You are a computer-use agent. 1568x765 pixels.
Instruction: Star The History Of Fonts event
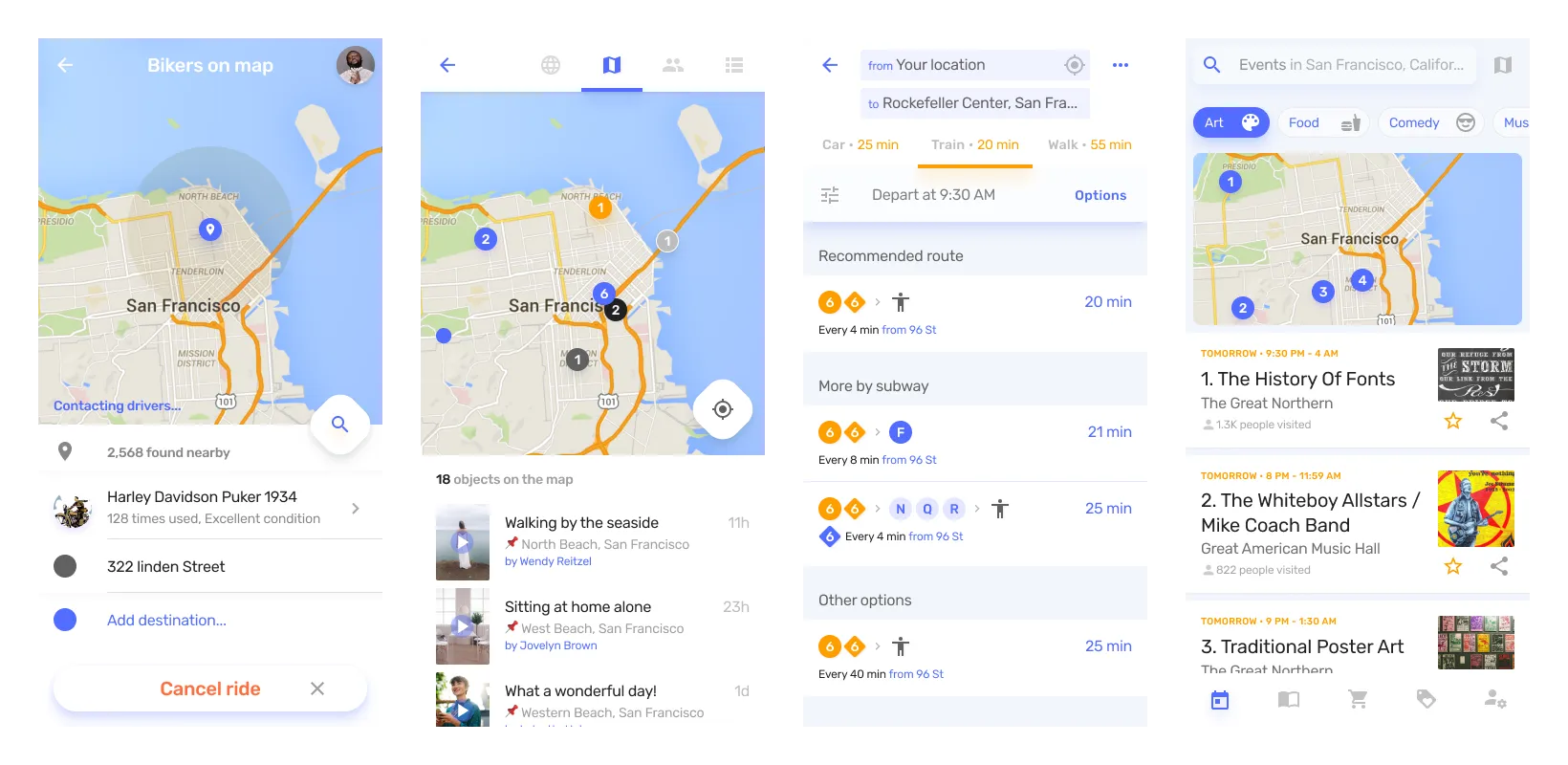pyautogui.click(x=1453, y=421)
